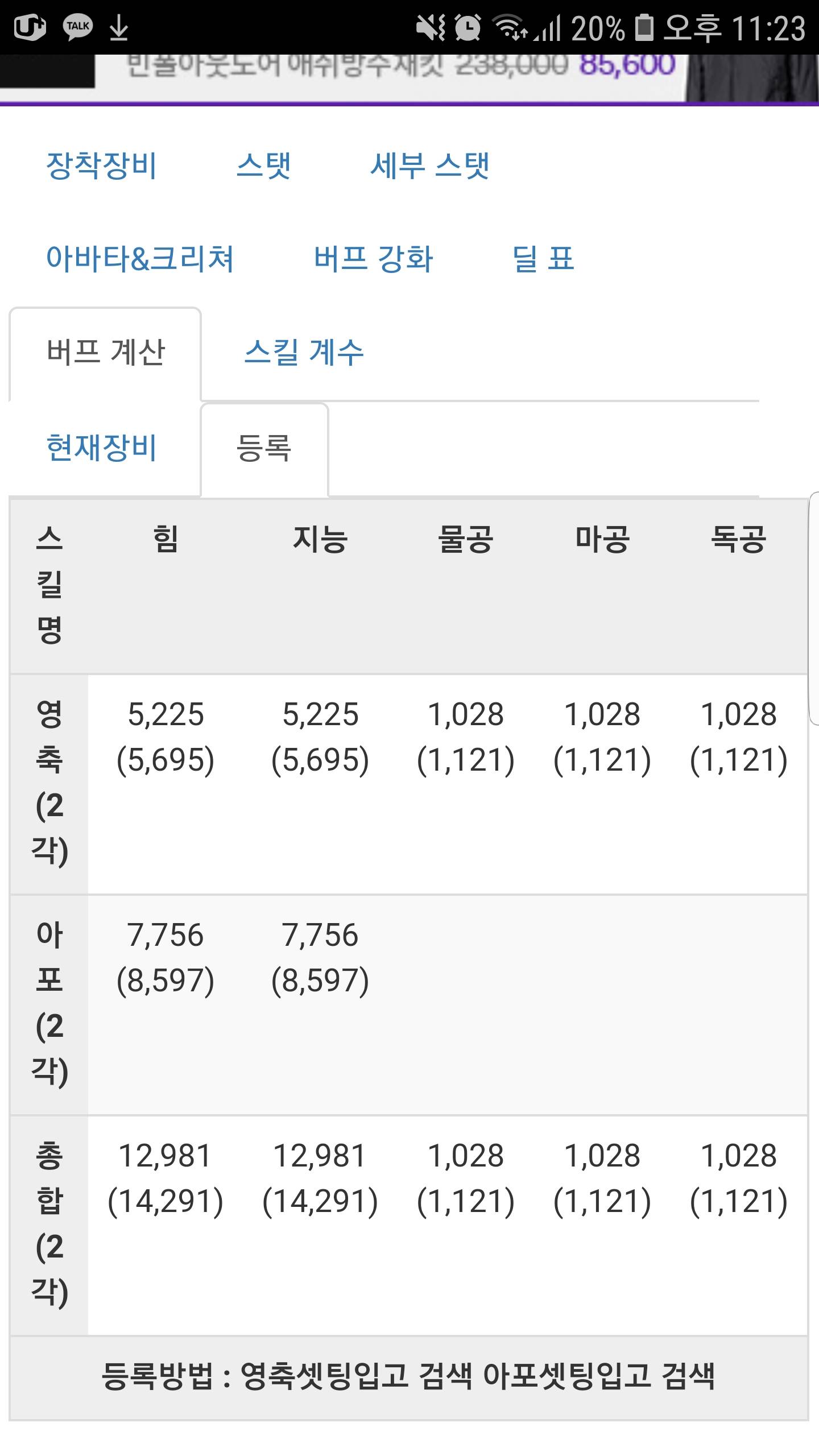Viewport: 819px width, 1456px height.
Task: Go to the 스탯 section
Action: click(x=264, y=166)
